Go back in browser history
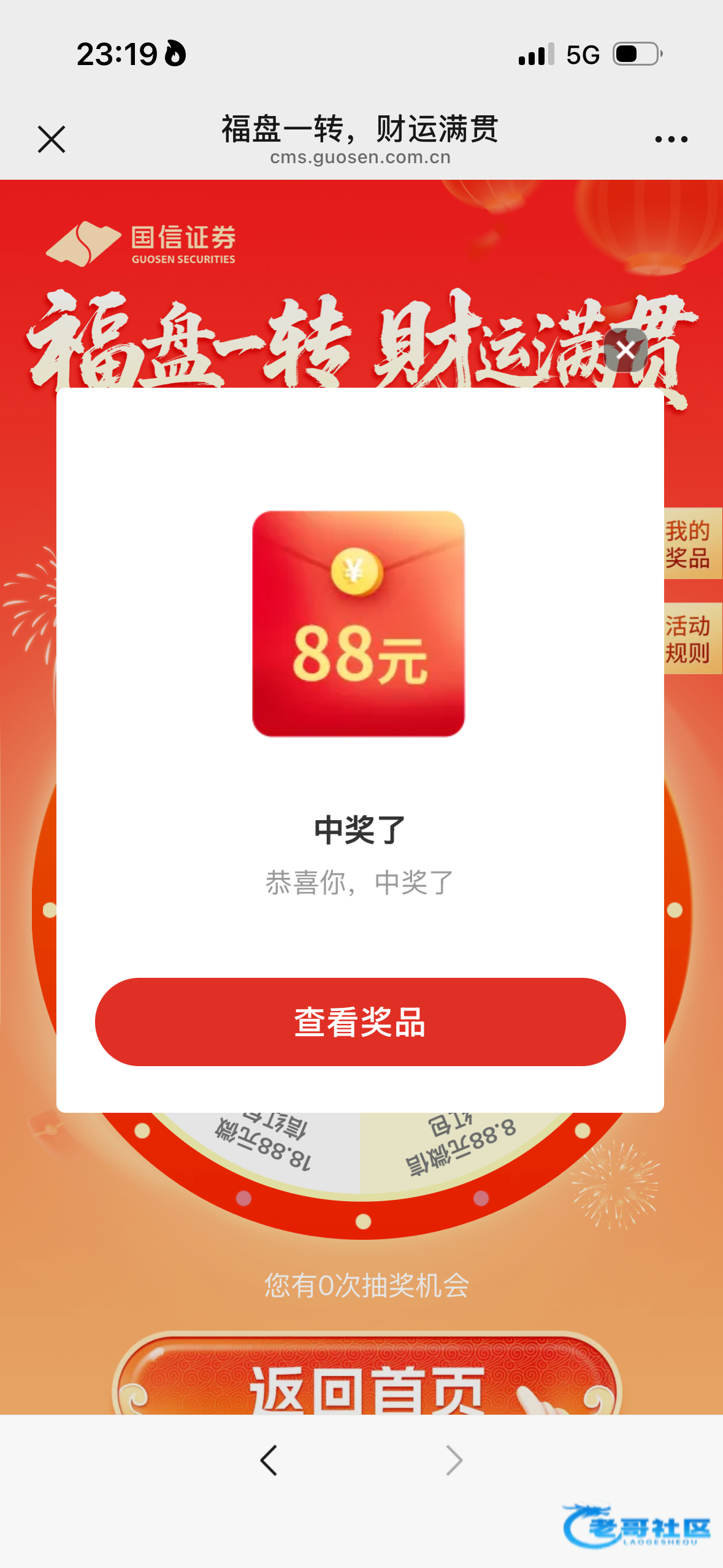 pos(269,1460)
